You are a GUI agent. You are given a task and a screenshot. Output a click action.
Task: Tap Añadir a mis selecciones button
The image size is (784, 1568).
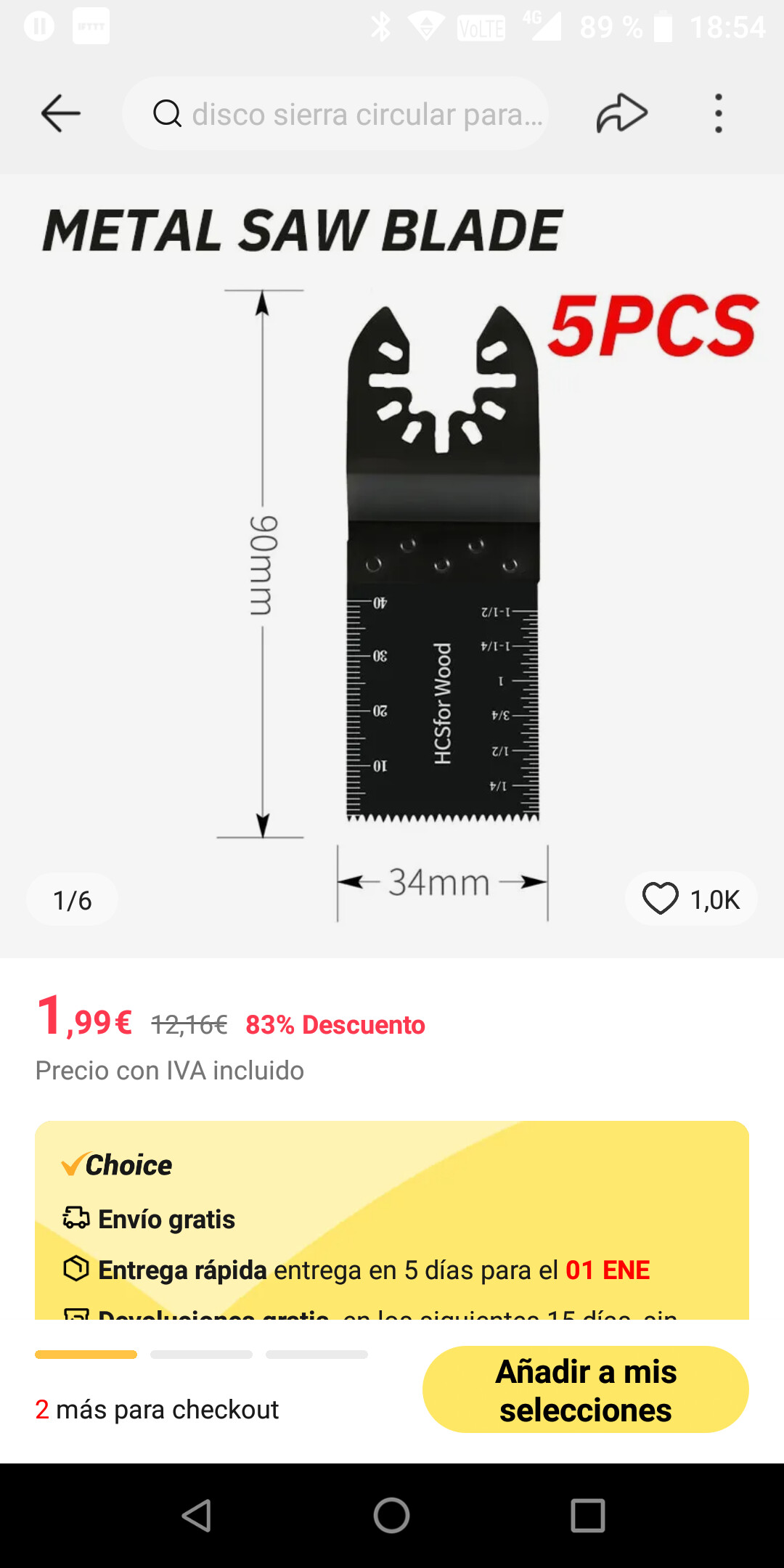[586, 1389]
